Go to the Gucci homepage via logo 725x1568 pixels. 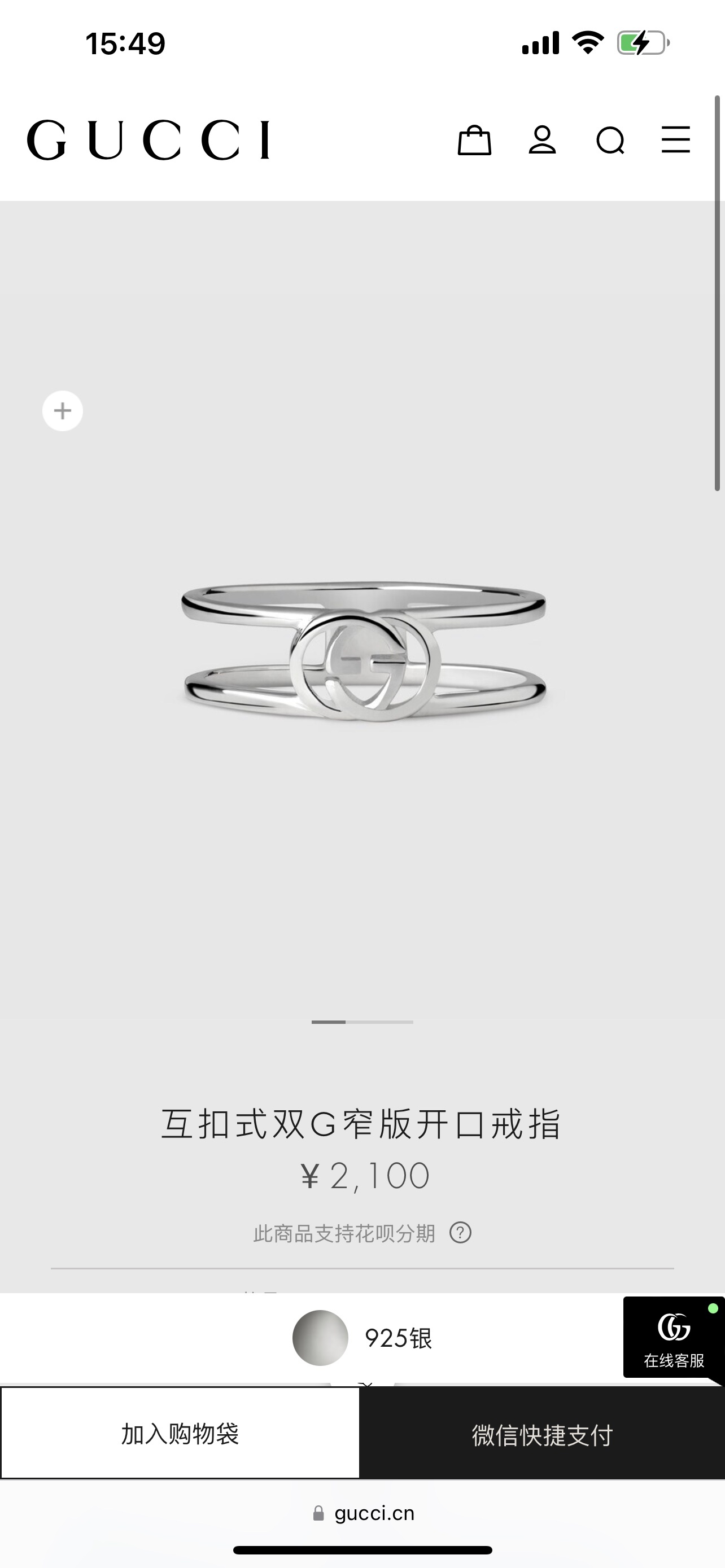point(148,140)
